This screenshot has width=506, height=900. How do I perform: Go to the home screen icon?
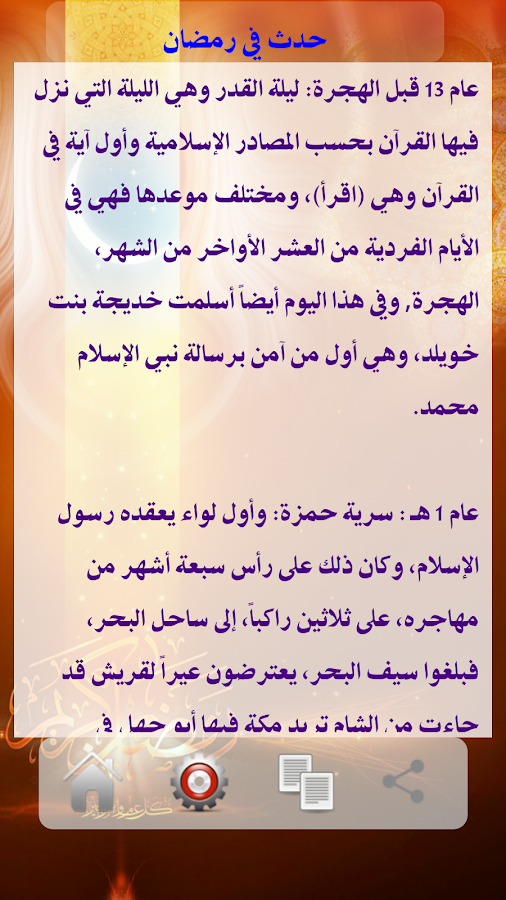tap(92, 781)
